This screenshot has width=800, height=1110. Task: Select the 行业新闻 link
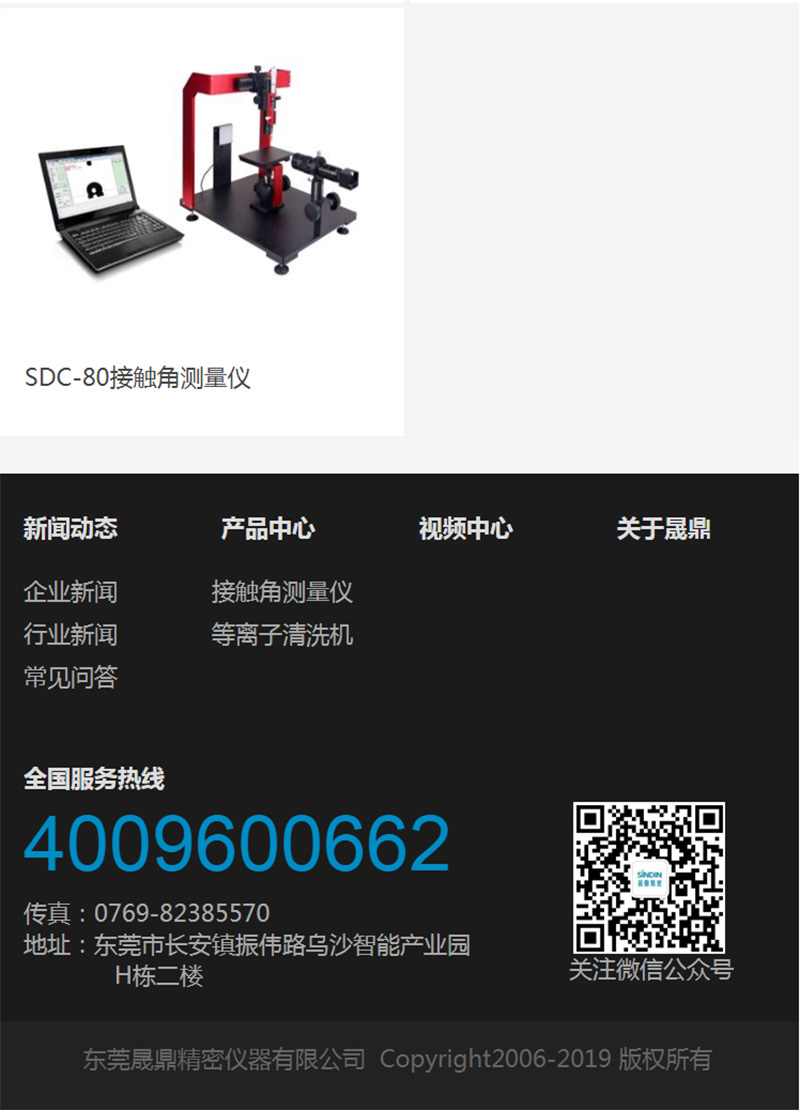pos(71,635)
